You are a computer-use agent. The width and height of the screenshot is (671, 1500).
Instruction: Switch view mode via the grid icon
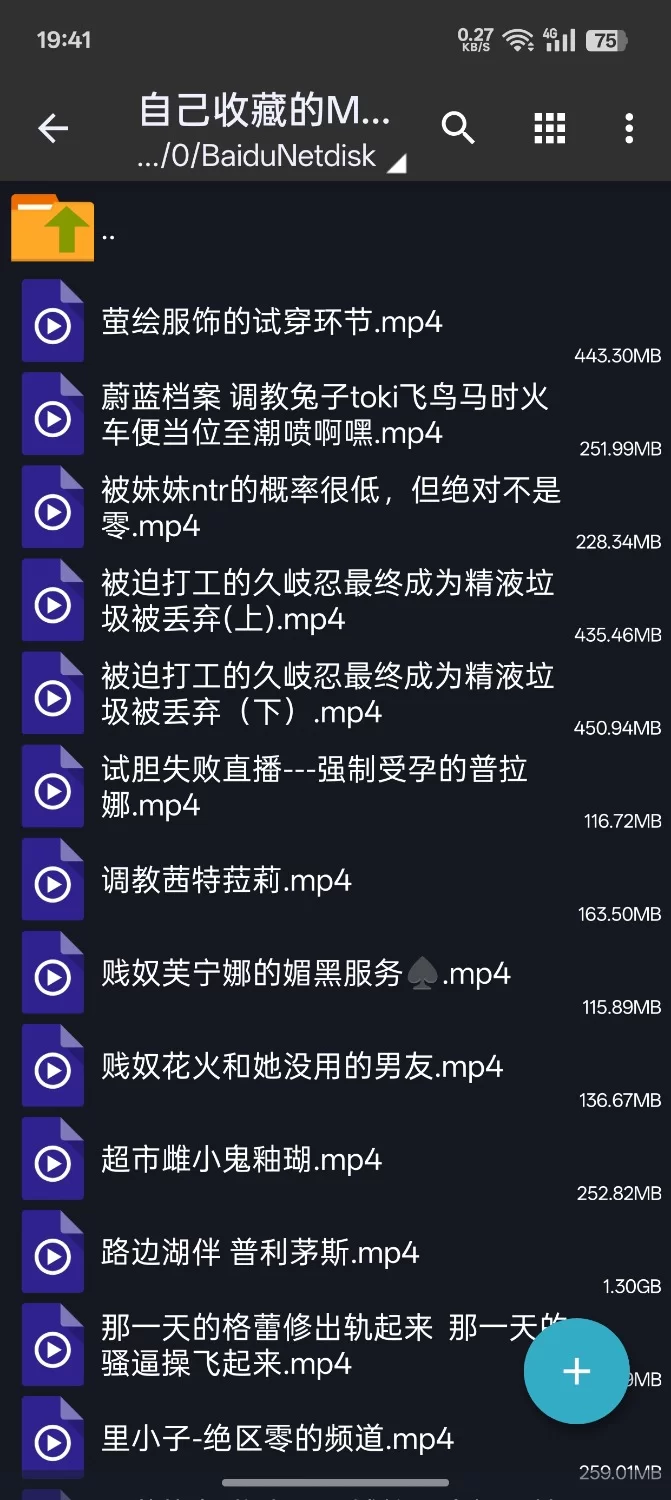tap(549, 128)
